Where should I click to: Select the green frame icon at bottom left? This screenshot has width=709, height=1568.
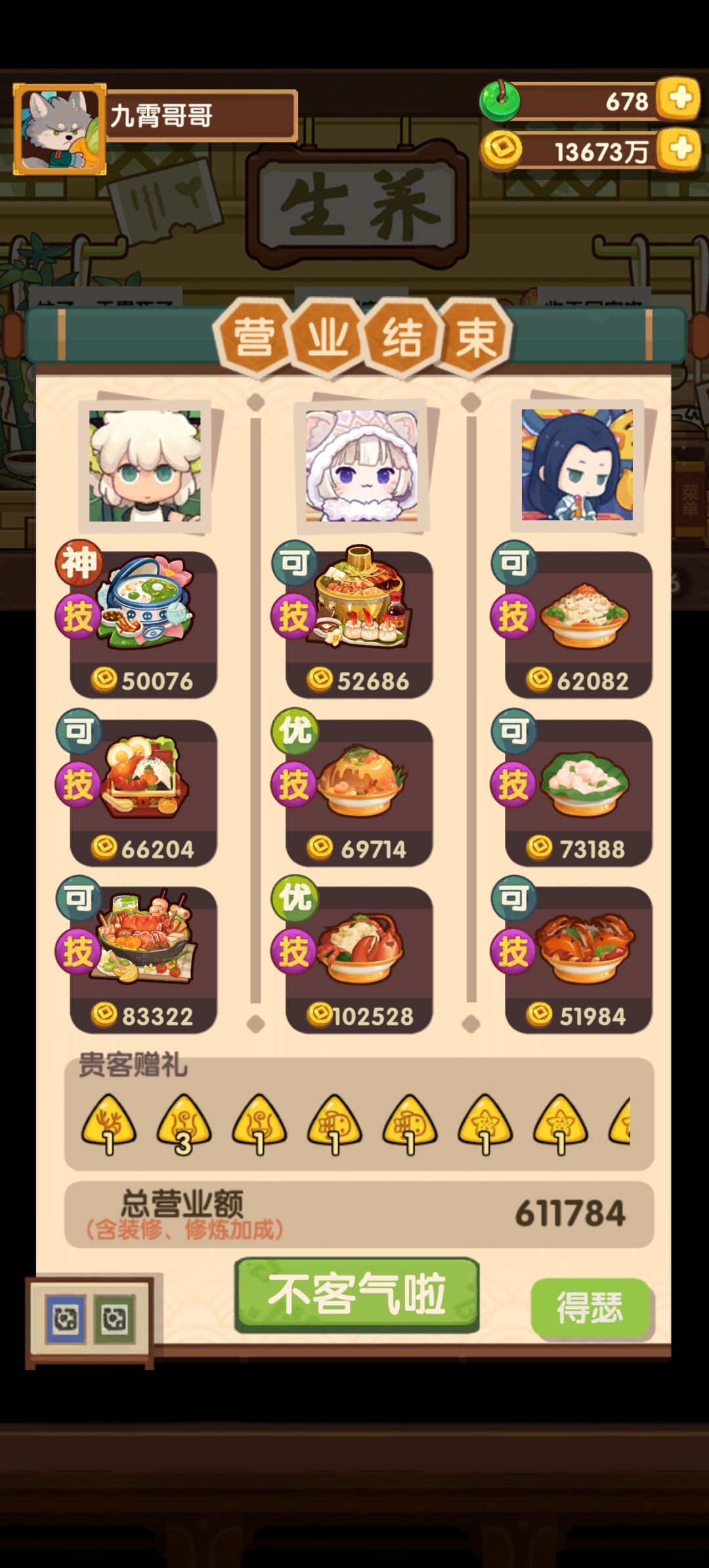[x=115, y=1319]
